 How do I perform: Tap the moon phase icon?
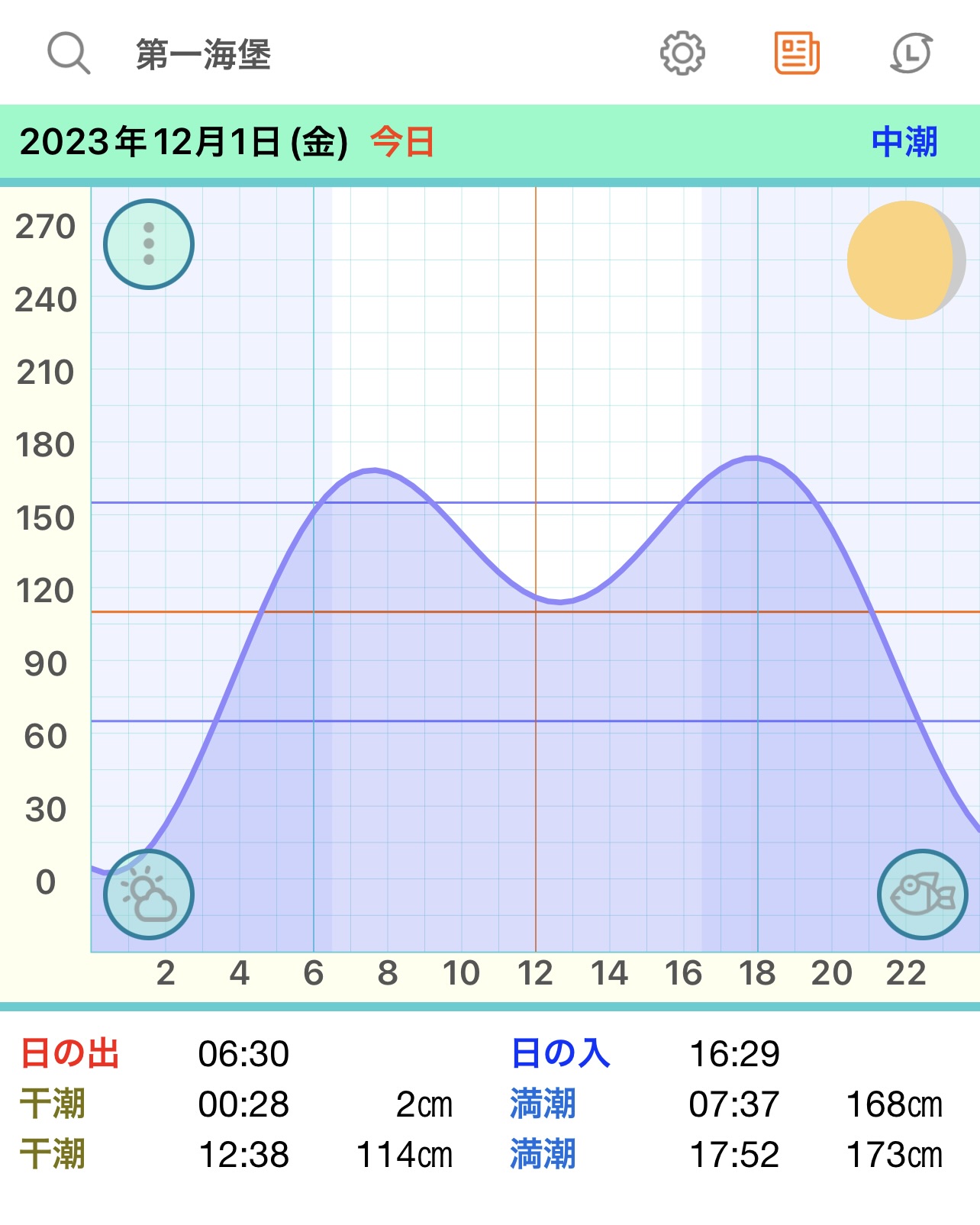(x=906, y=260)
